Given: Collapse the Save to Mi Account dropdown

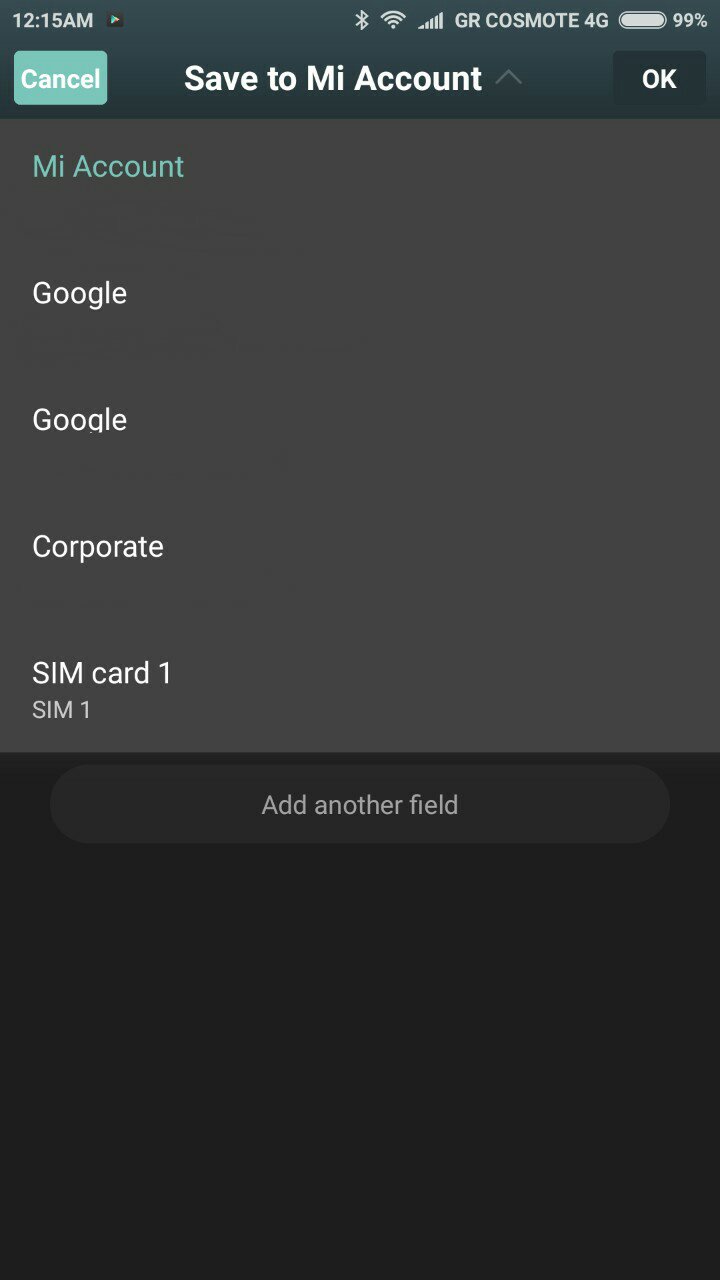Looking at the screenshot, I should pyautogui.click(x=508, y=78).
